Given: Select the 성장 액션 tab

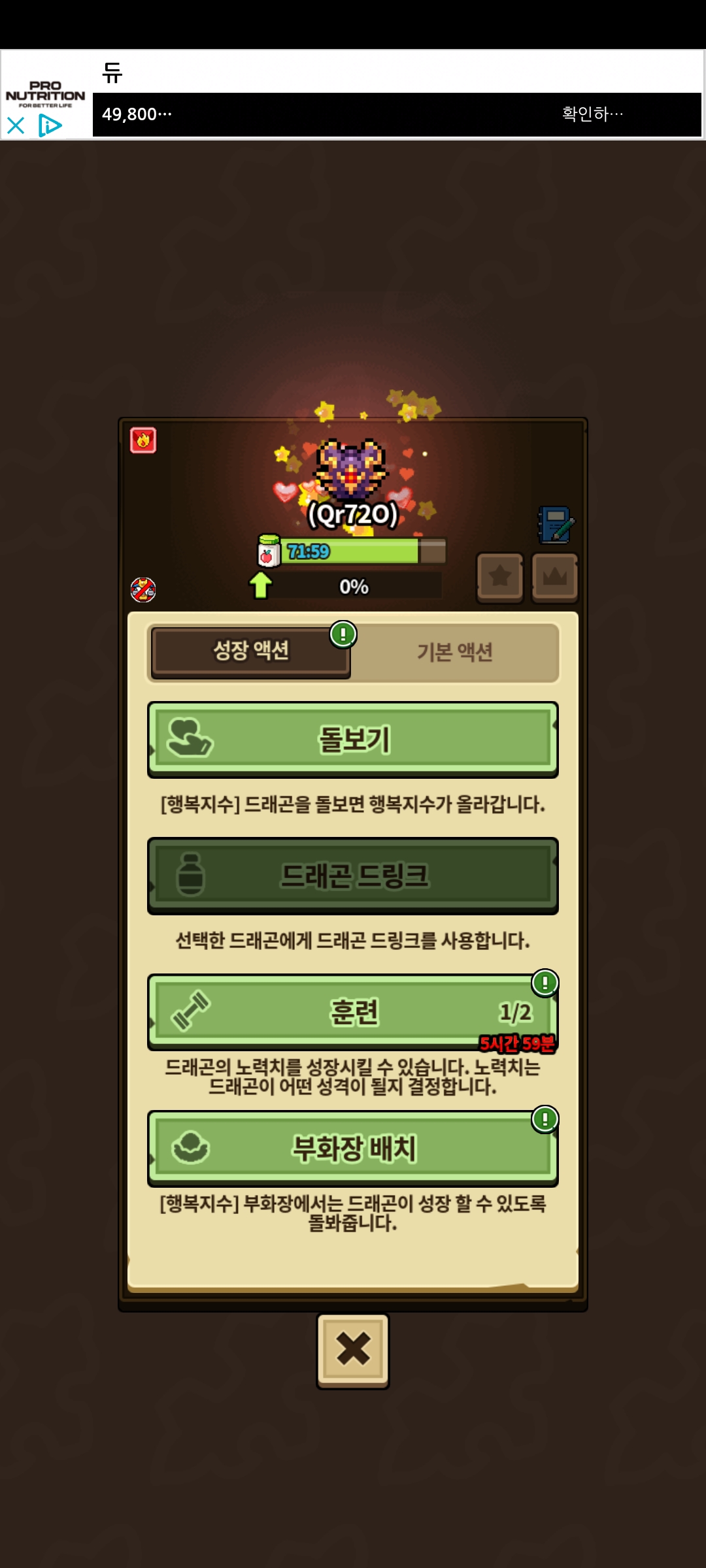Looking at the screenshot, I should point(251,651).
